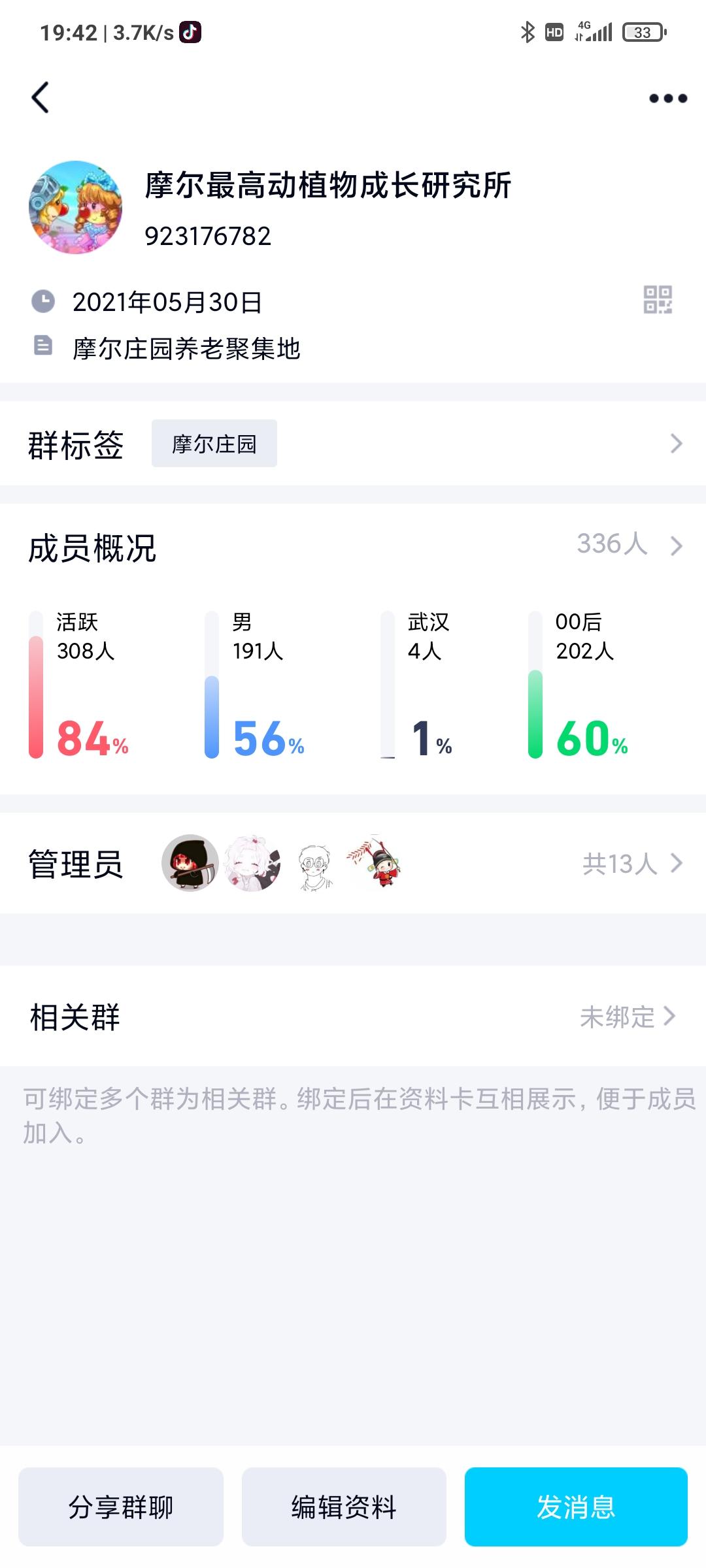The width and height of the screenshot is (706, 1568).
Task: Click the back arrow to exit group profile
Action: coord(41,98)
